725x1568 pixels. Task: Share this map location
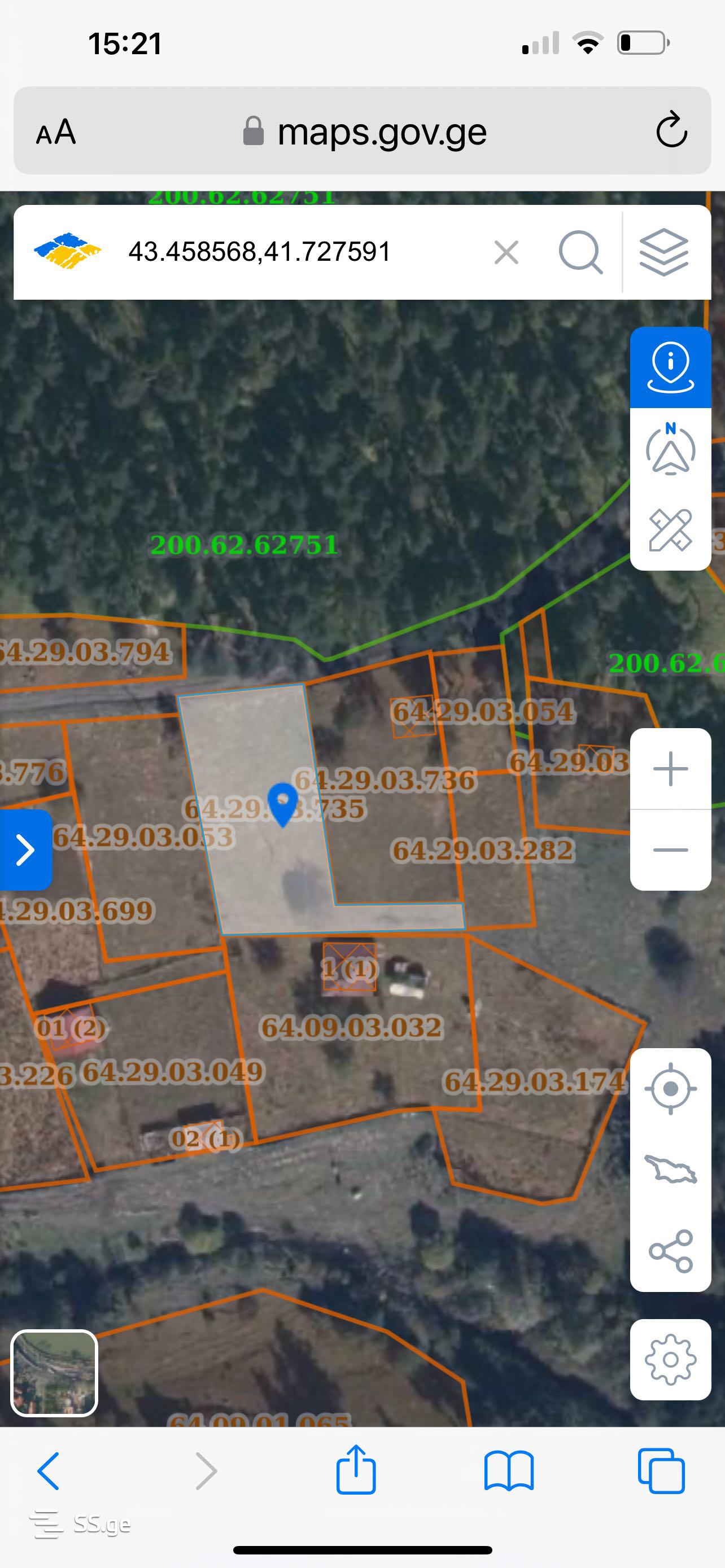[670, 1251]
